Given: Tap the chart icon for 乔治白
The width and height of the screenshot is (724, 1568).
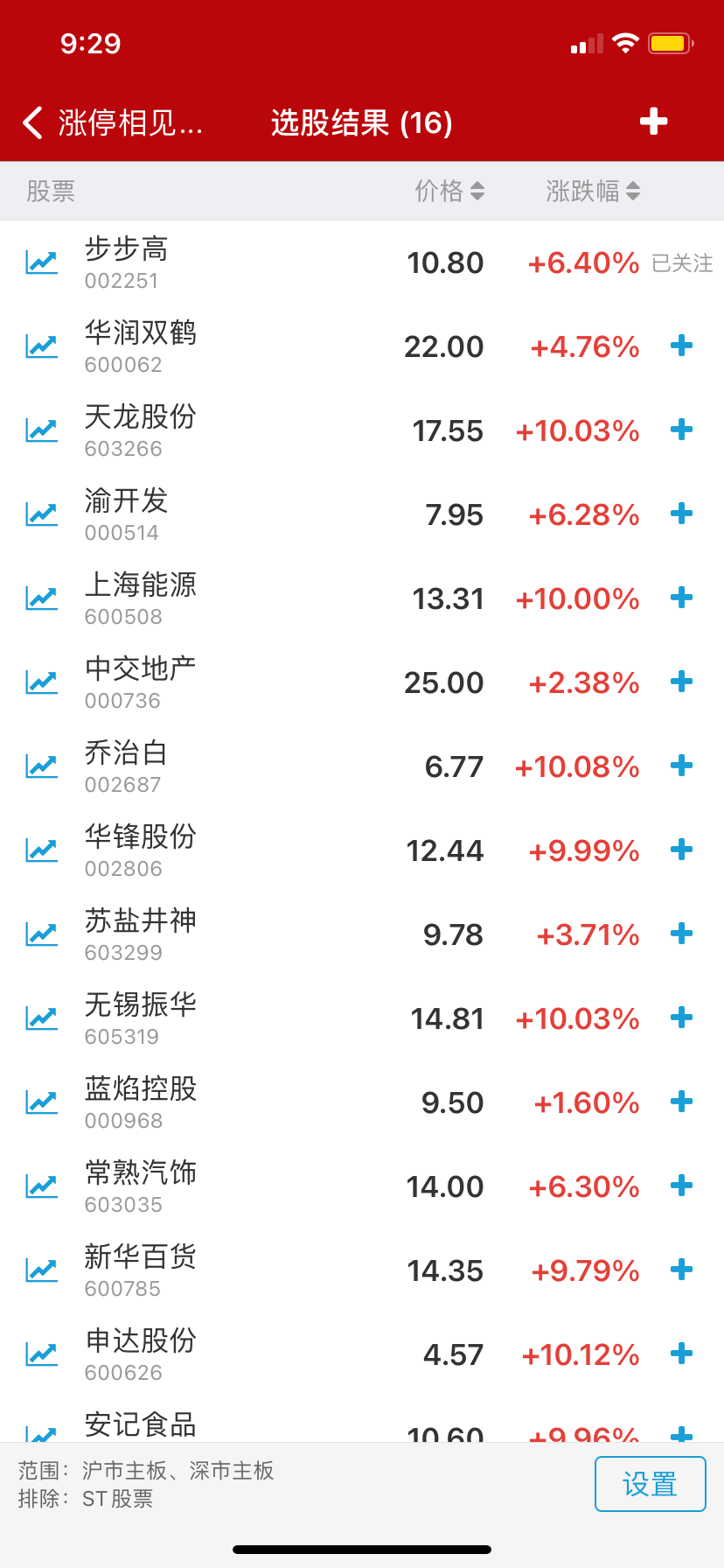Looking at the screenshot, I should pyautogui.click(x=40, y=765).
